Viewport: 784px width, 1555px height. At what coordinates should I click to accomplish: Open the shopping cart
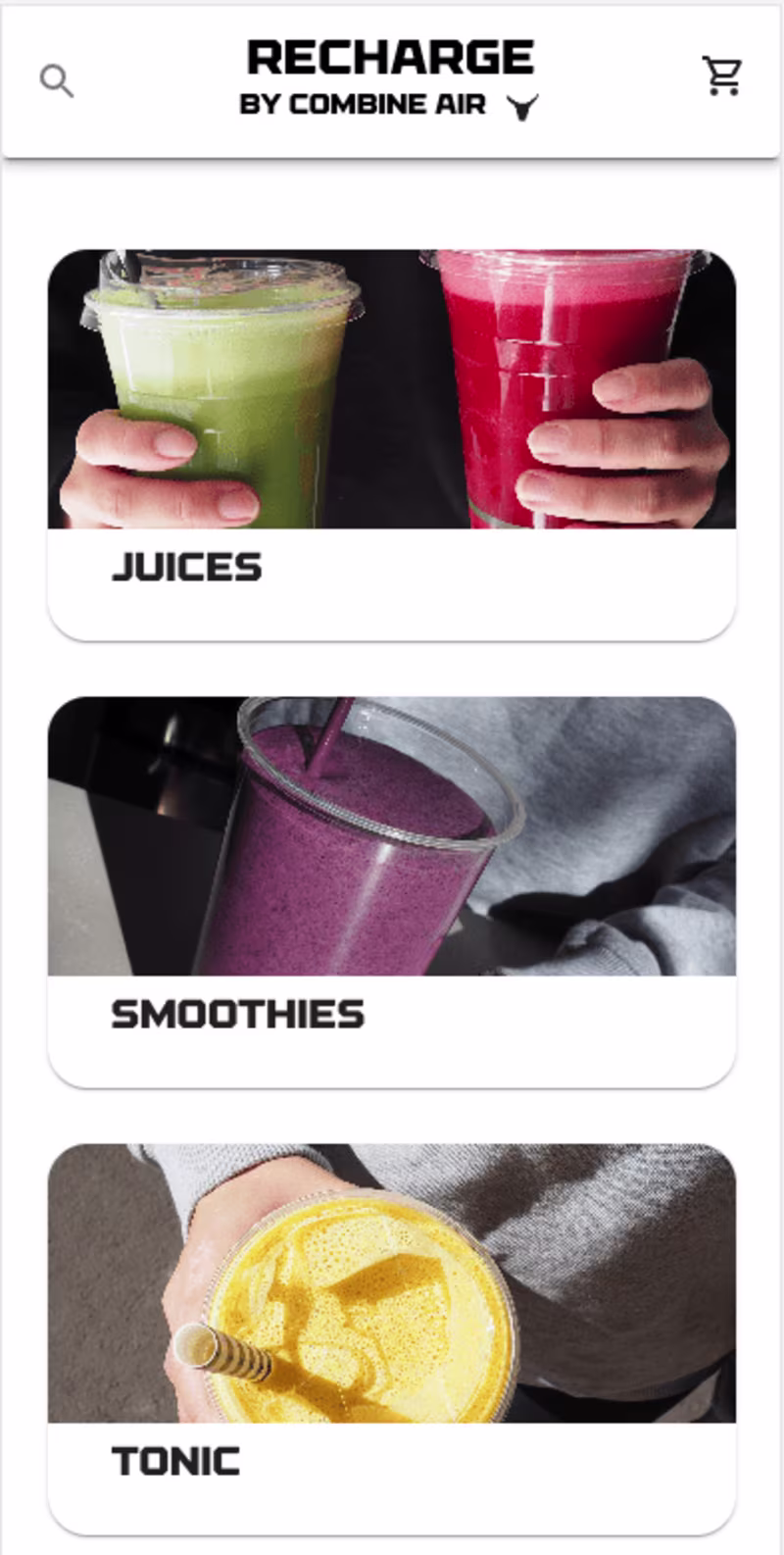click(x=722, y=76)
